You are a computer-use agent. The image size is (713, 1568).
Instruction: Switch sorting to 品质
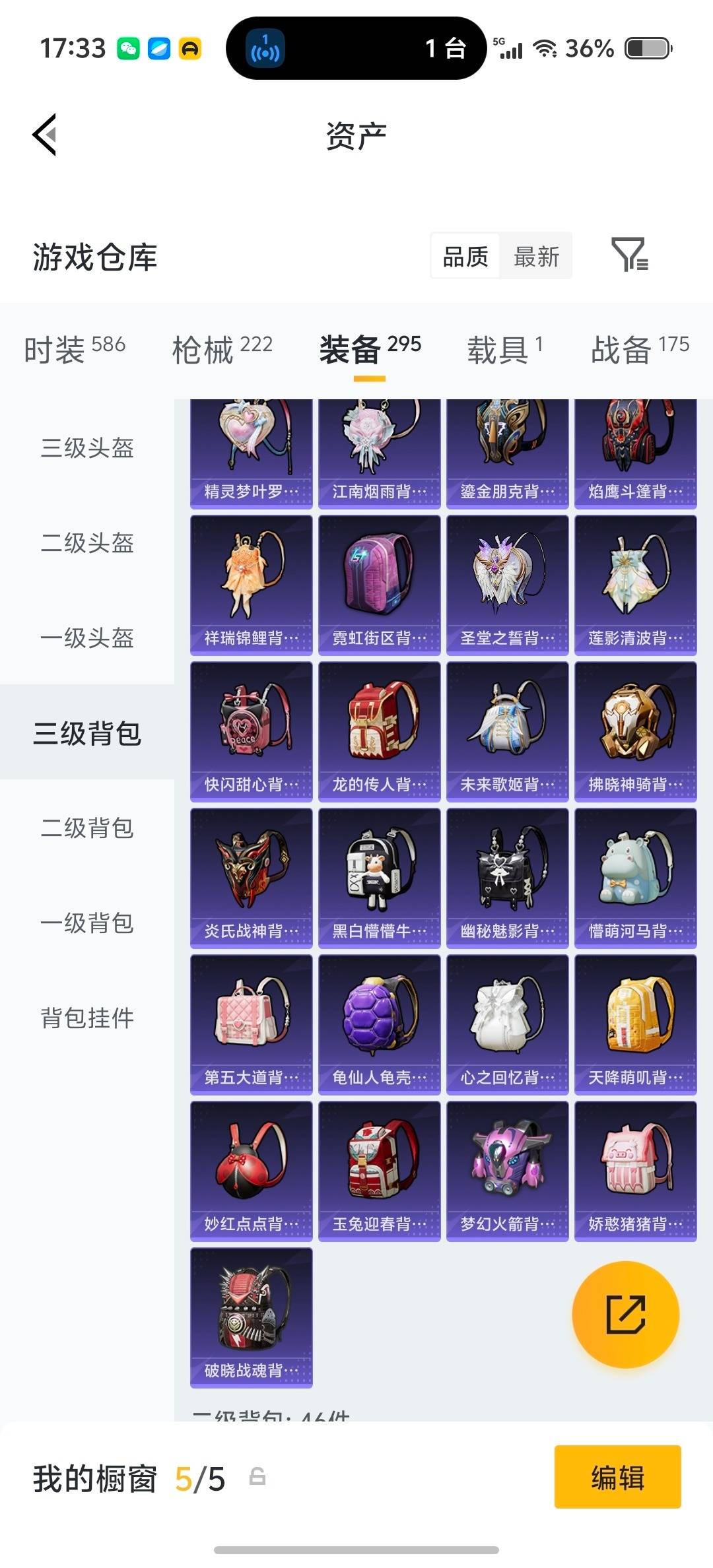click(x=464, y=256)
